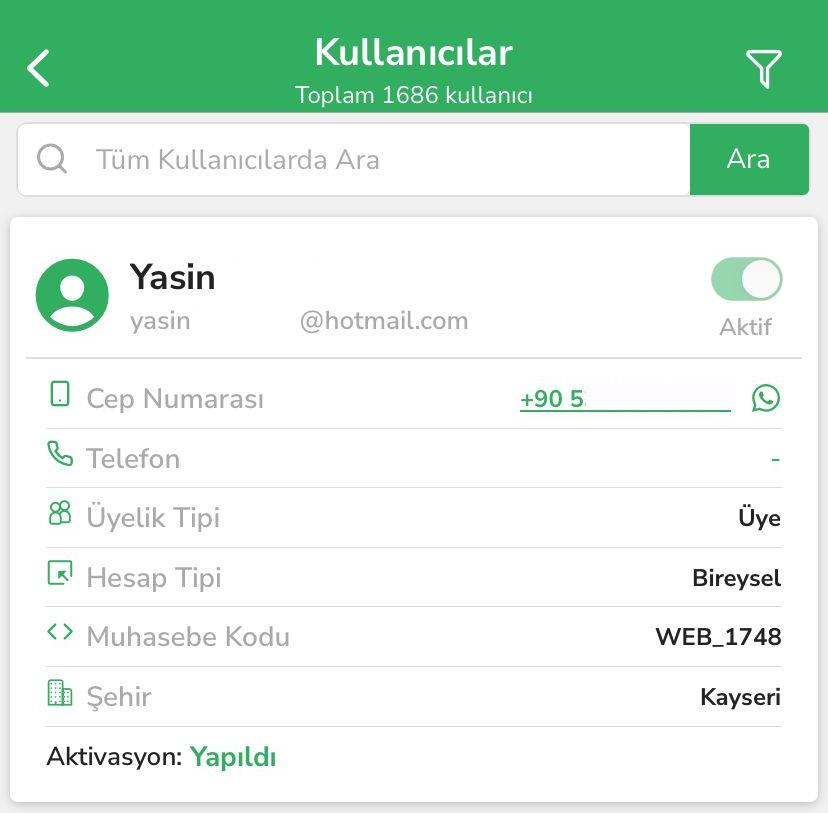Call Yasin's +90 mobile number link
Viewport: 828px width, 813px height.
point(624,399)
